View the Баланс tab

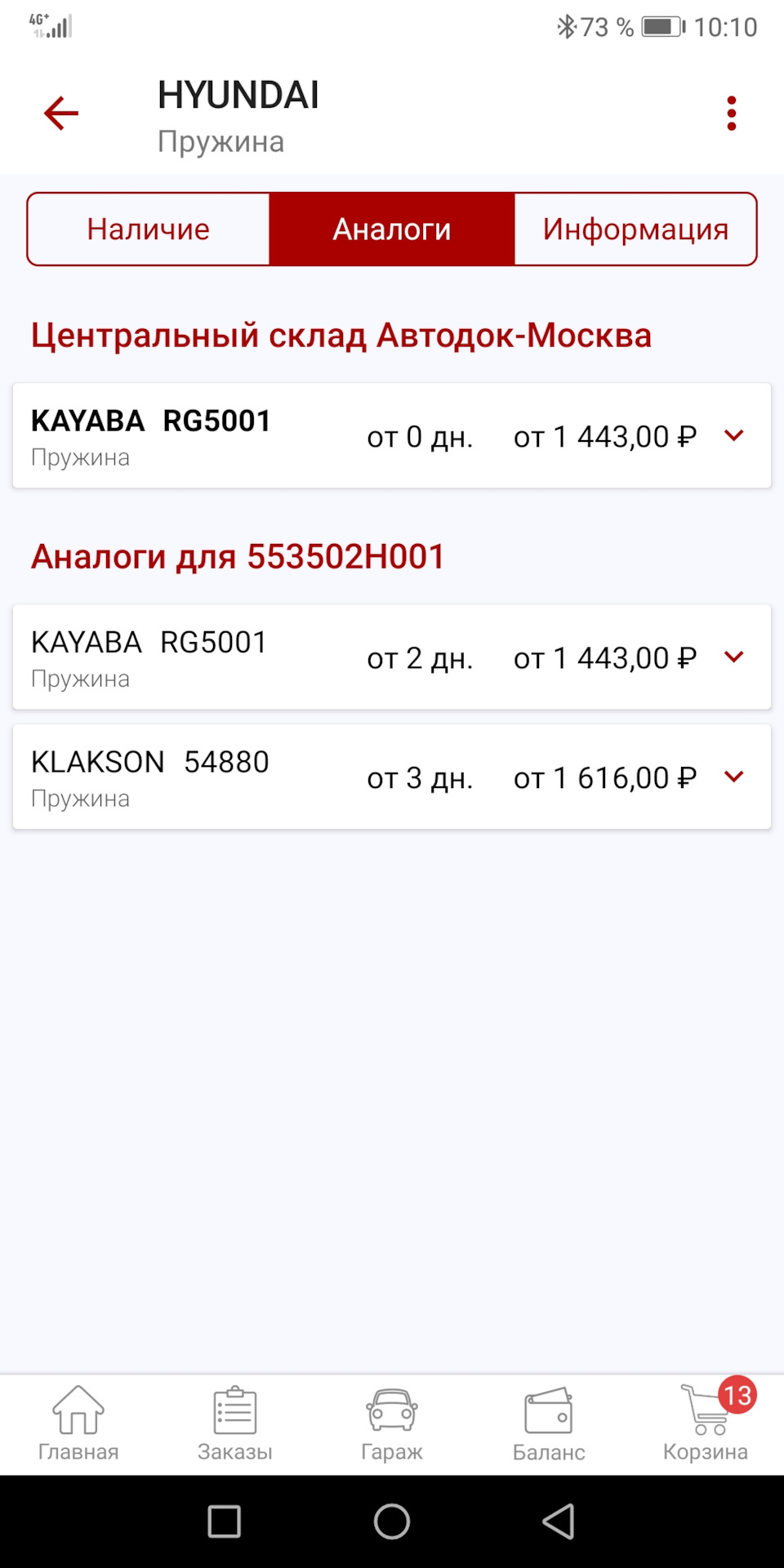tap(549, 1424)
